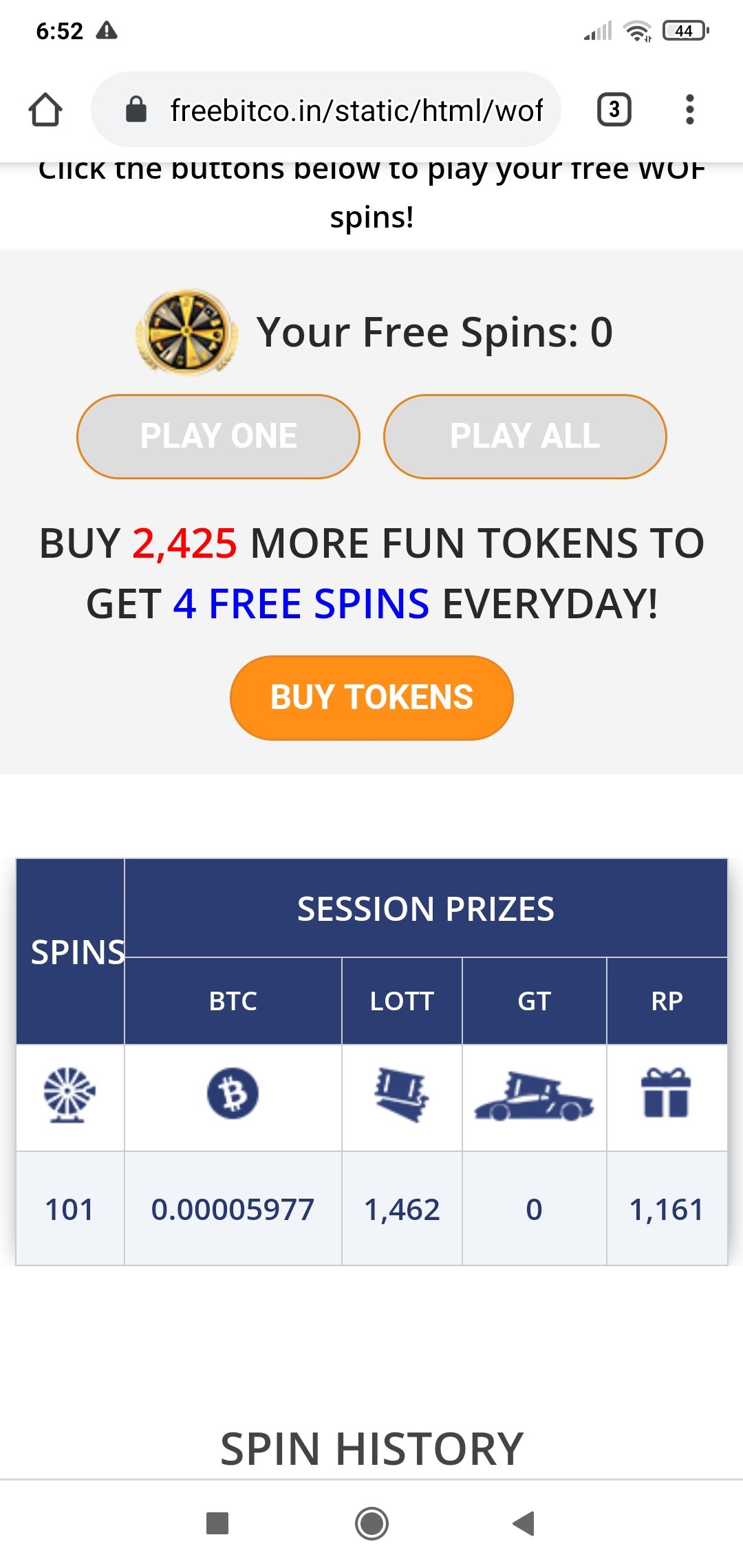The image size is (743, 1568).
Task: Open the three-dot browser menu
Action: pos(689,109)
